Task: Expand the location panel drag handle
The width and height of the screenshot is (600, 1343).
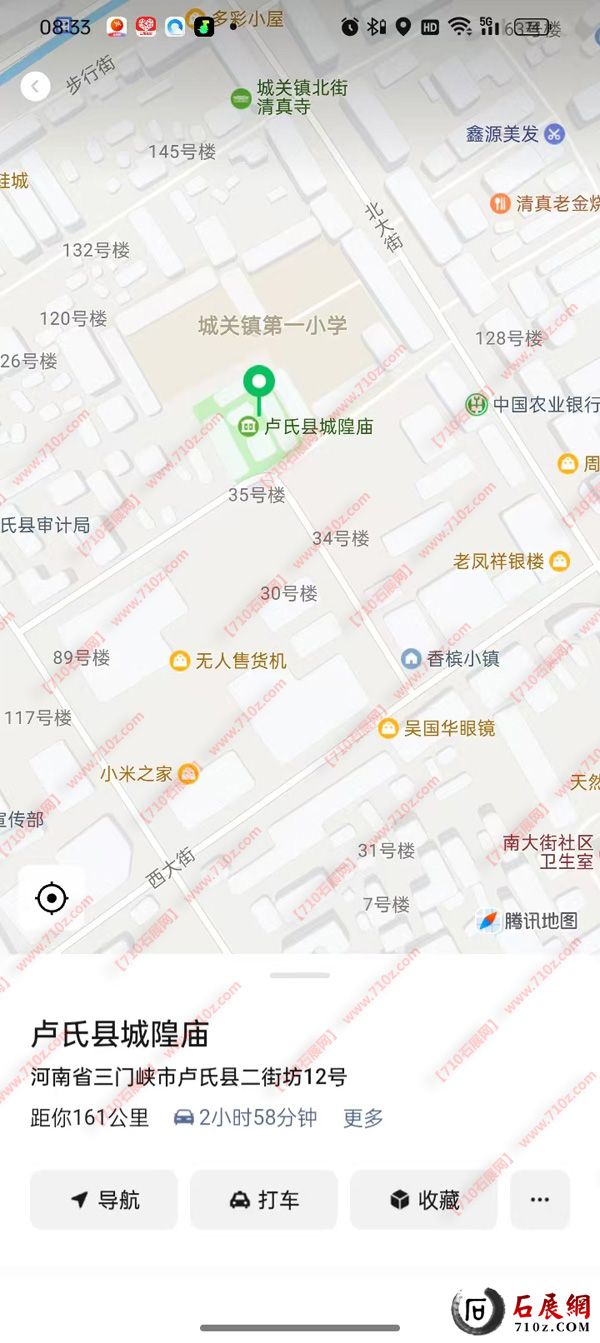Action: tap(299, 975)
